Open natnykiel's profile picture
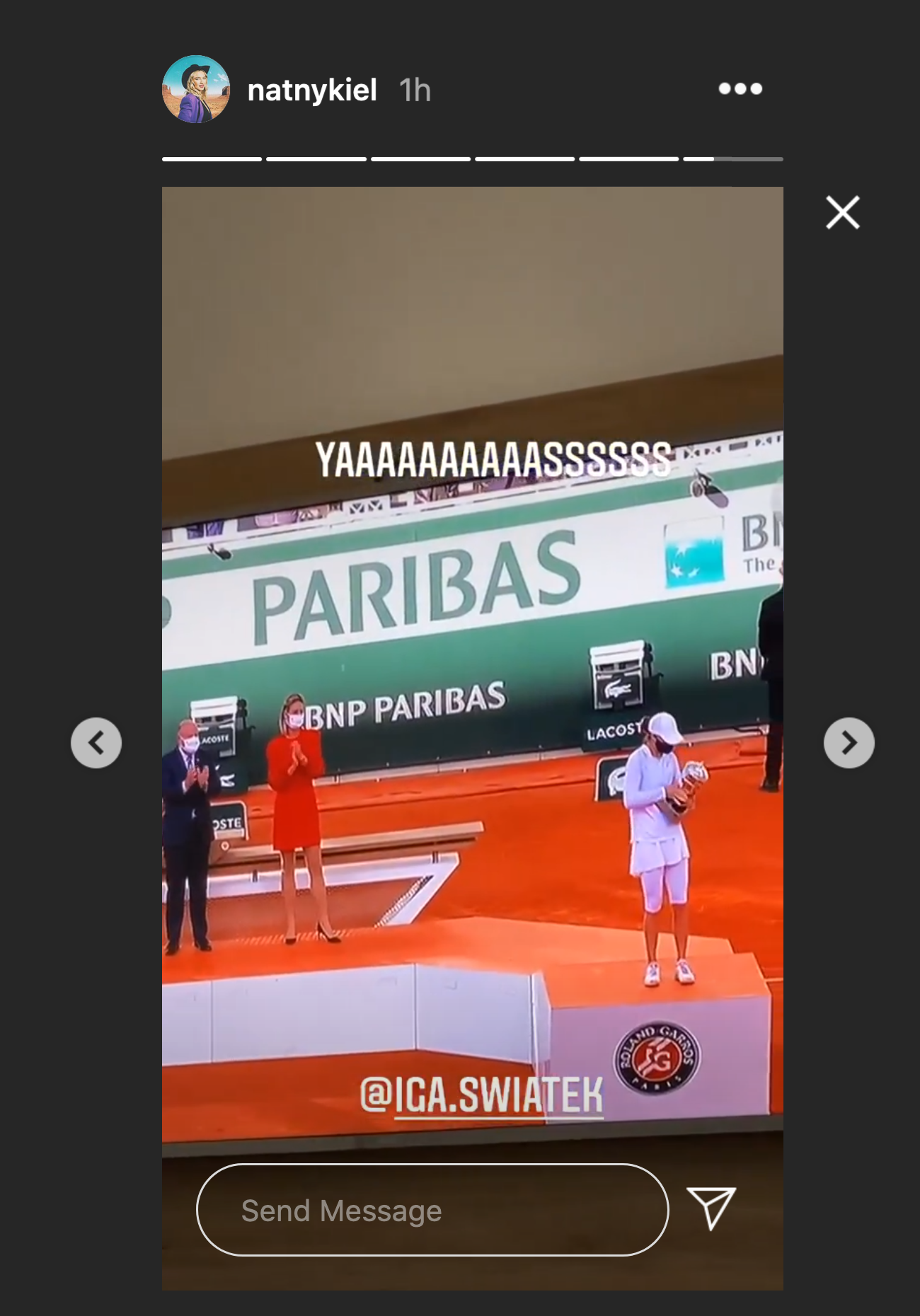920x1316 pixels. coord(196,90)
